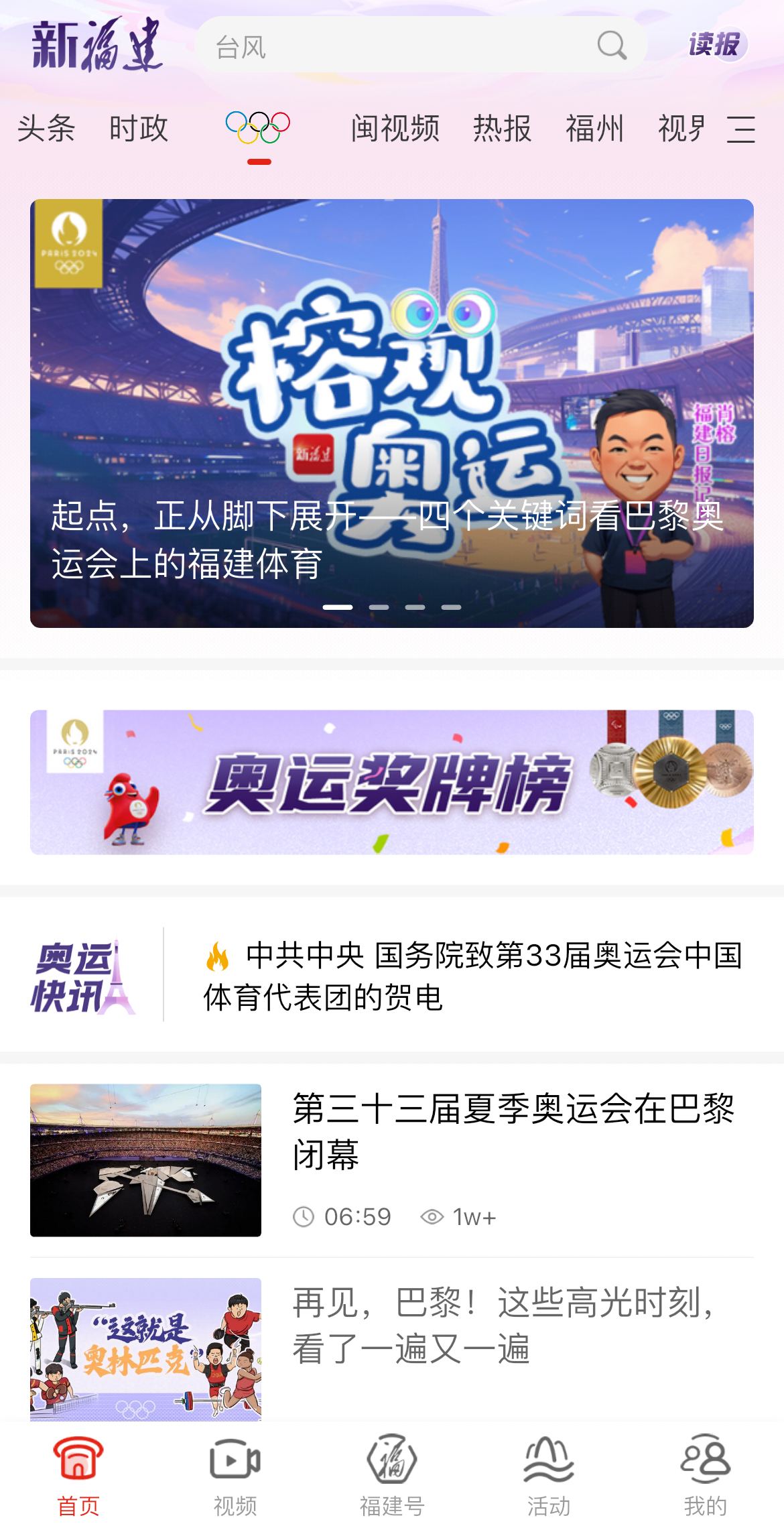Tap the magnifier search icon

(612, 46)
